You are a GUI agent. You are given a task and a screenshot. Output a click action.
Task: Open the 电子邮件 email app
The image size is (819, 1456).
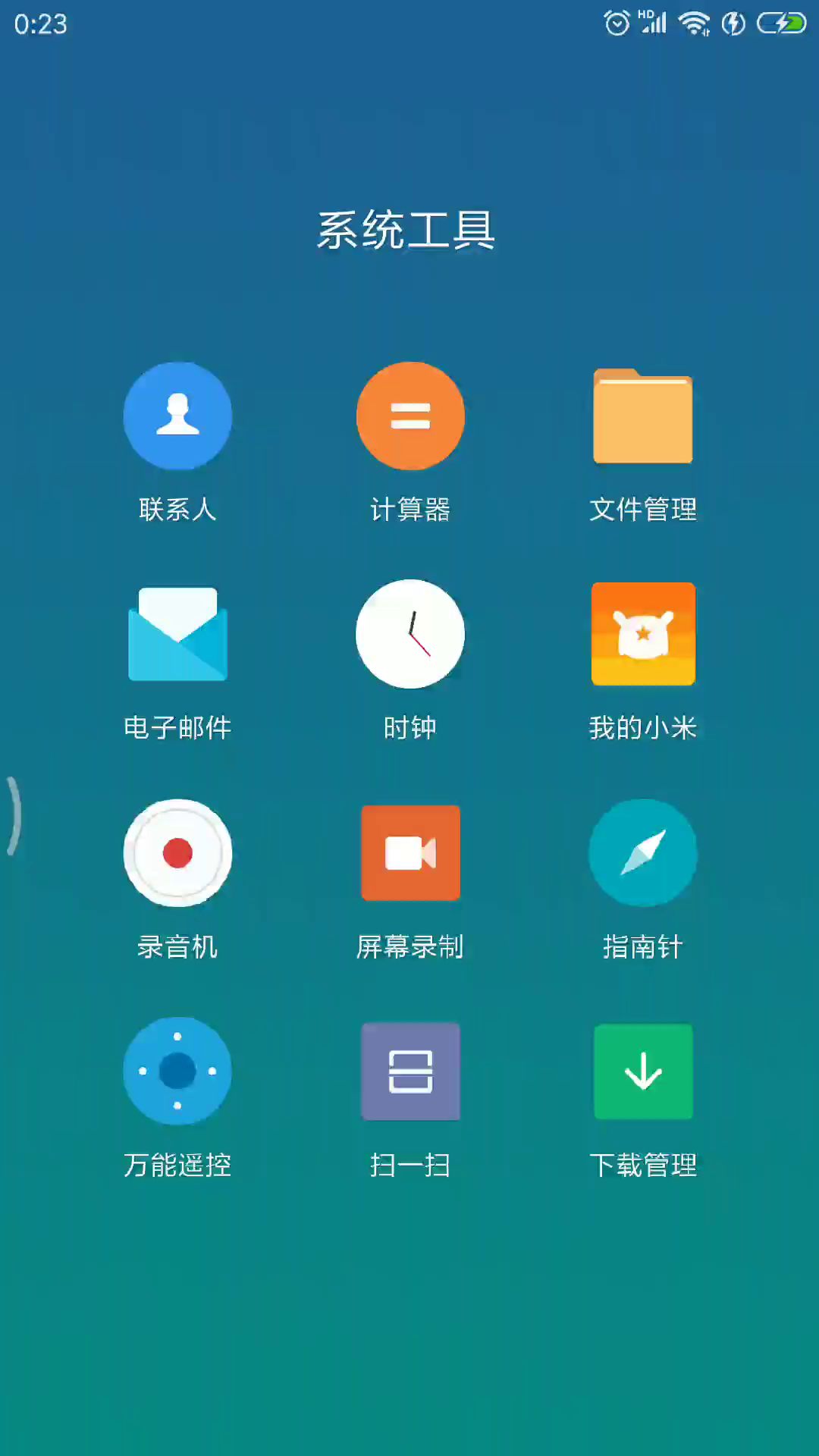(x=177, y=634)
